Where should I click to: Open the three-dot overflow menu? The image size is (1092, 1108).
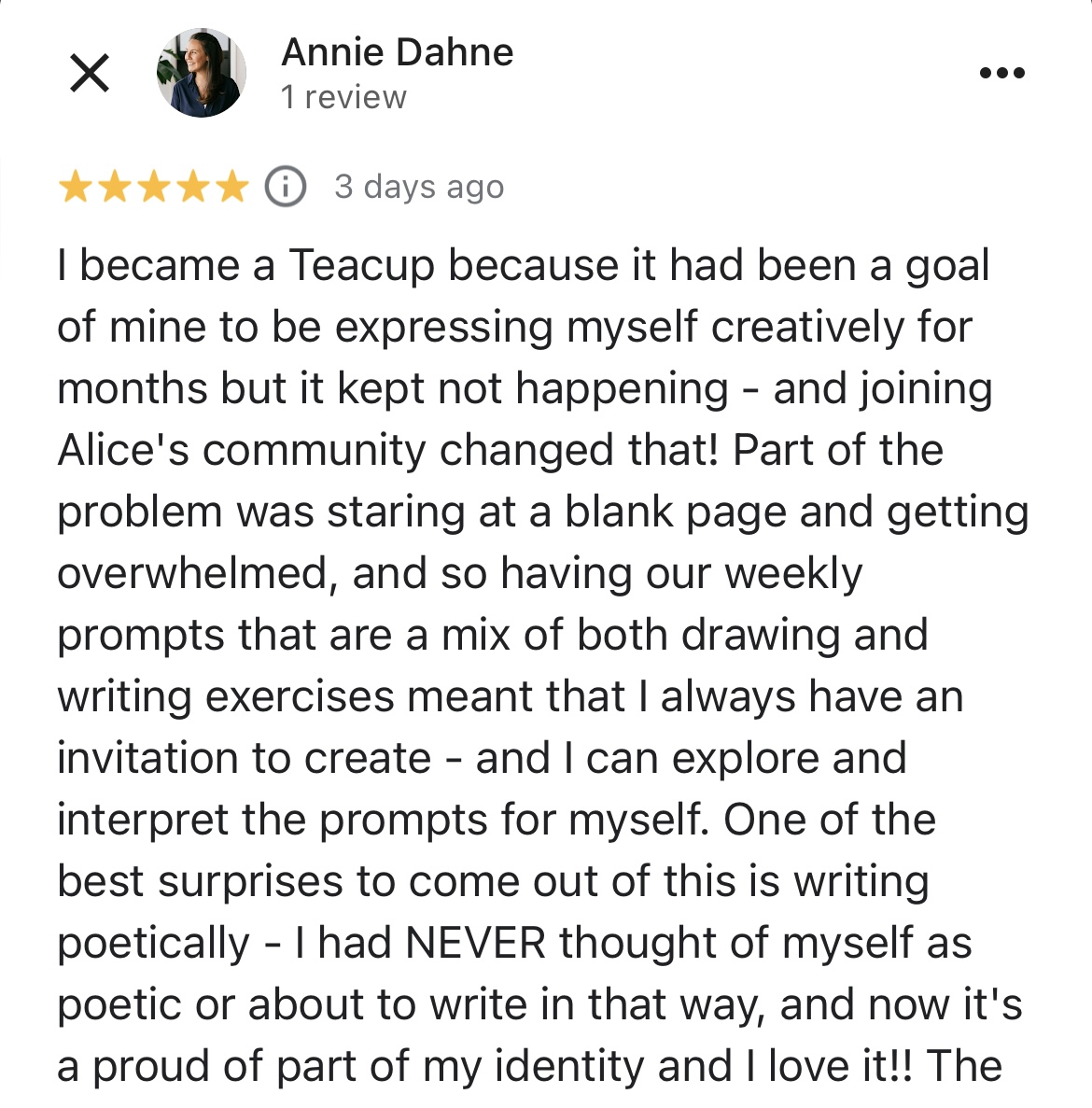tap(1002, 73)
